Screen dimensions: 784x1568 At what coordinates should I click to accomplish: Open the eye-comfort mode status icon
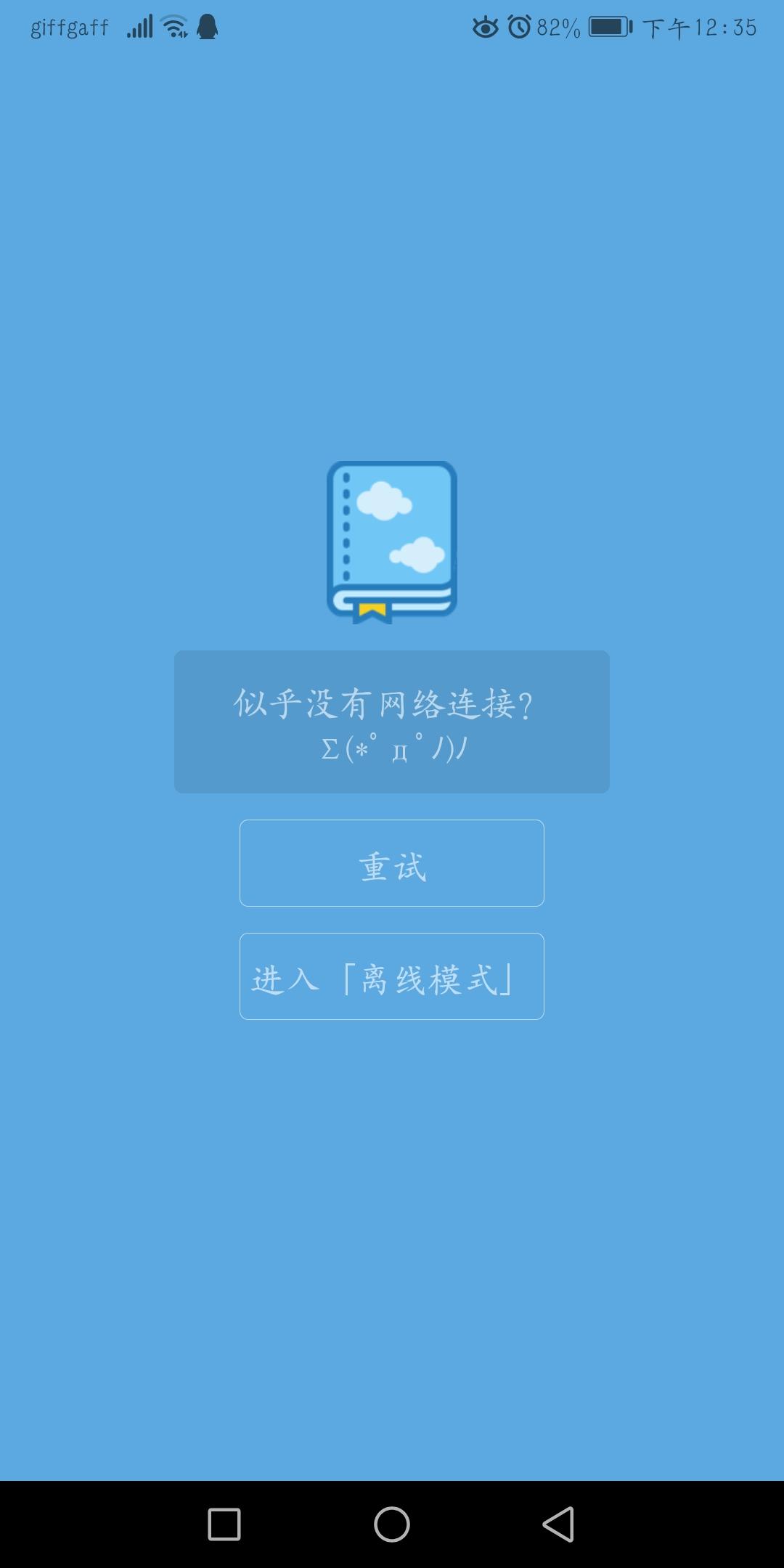[x=485, y=26]
